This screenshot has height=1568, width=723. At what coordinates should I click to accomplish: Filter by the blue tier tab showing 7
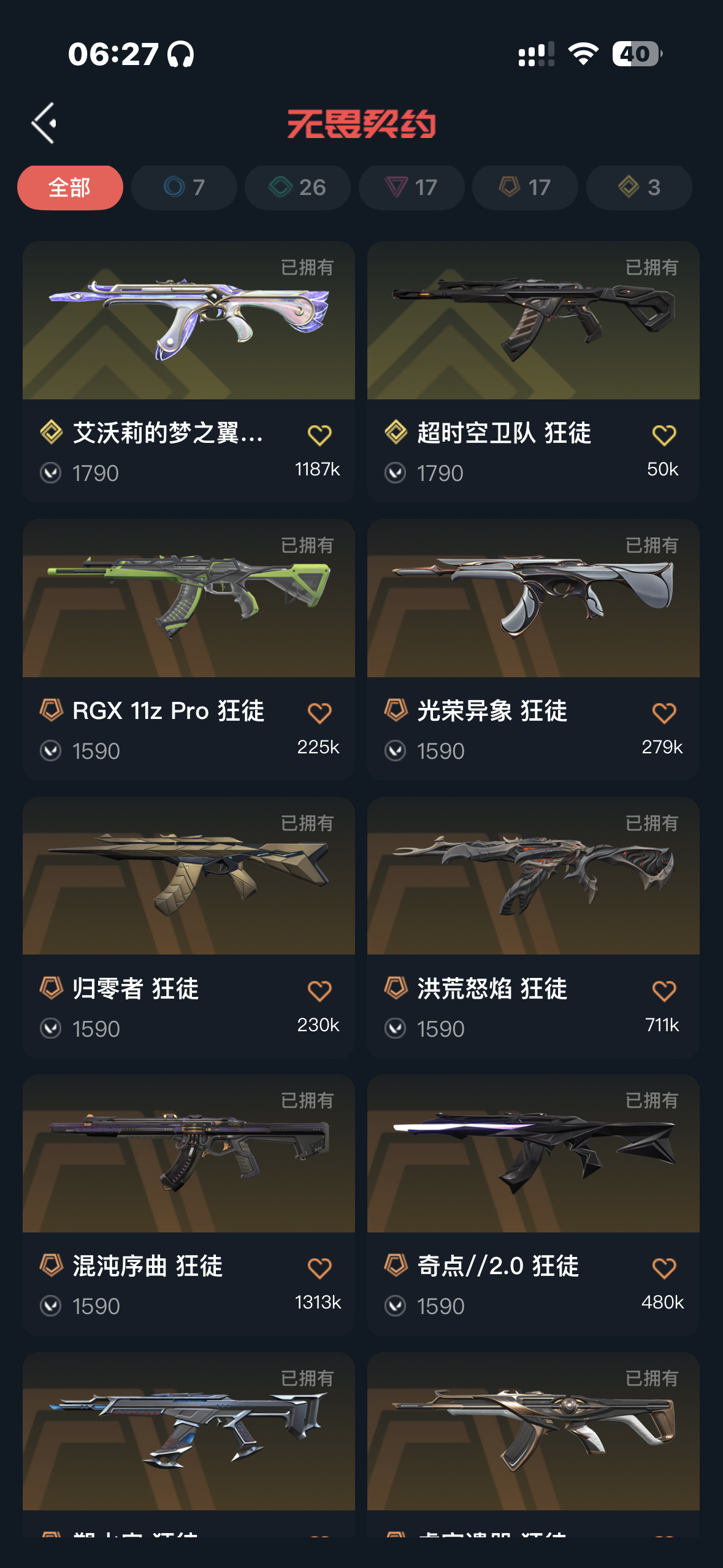click(184, 188)
